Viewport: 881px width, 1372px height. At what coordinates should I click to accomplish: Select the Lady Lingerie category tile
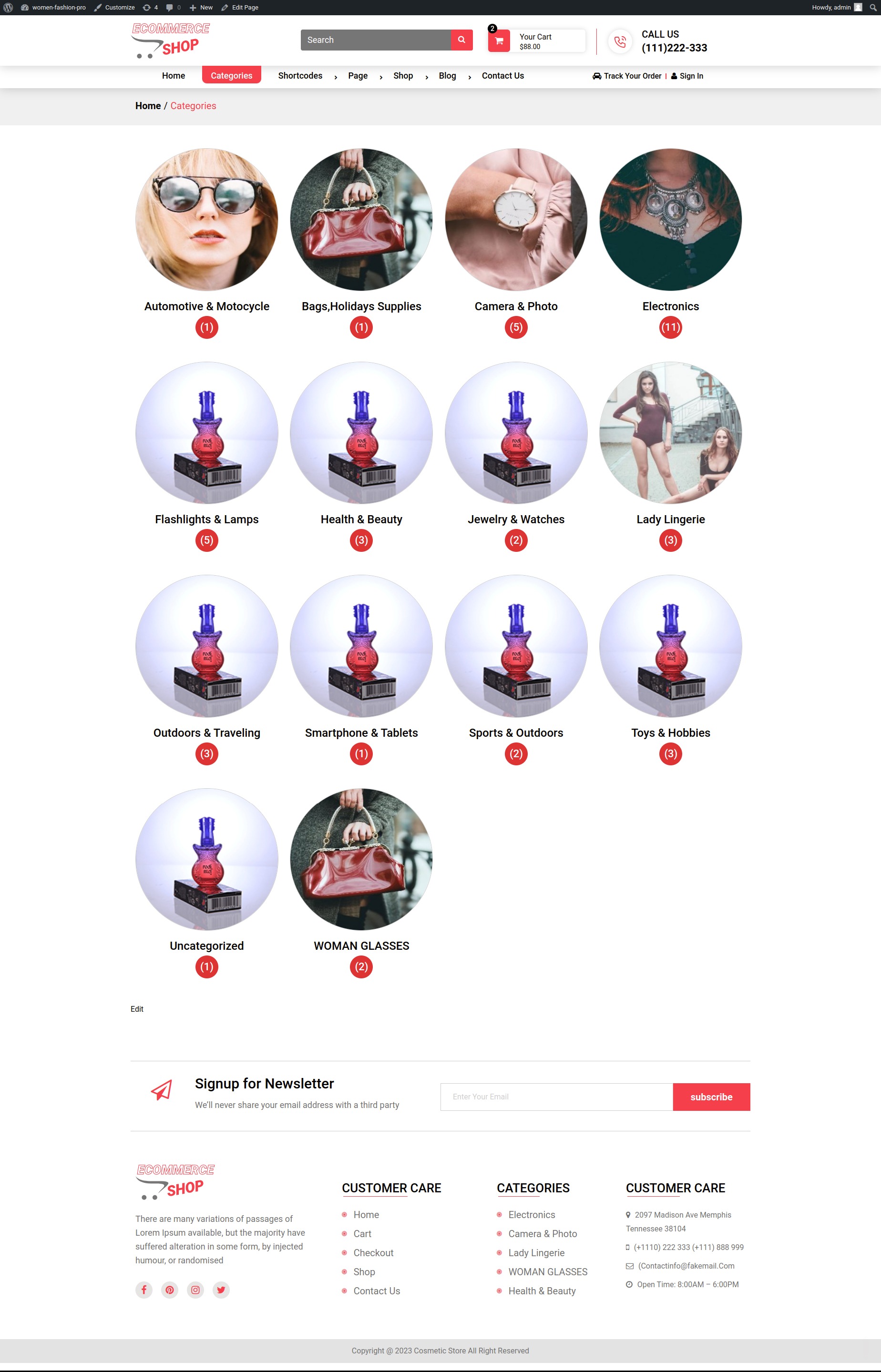click(x=670, y=433)
